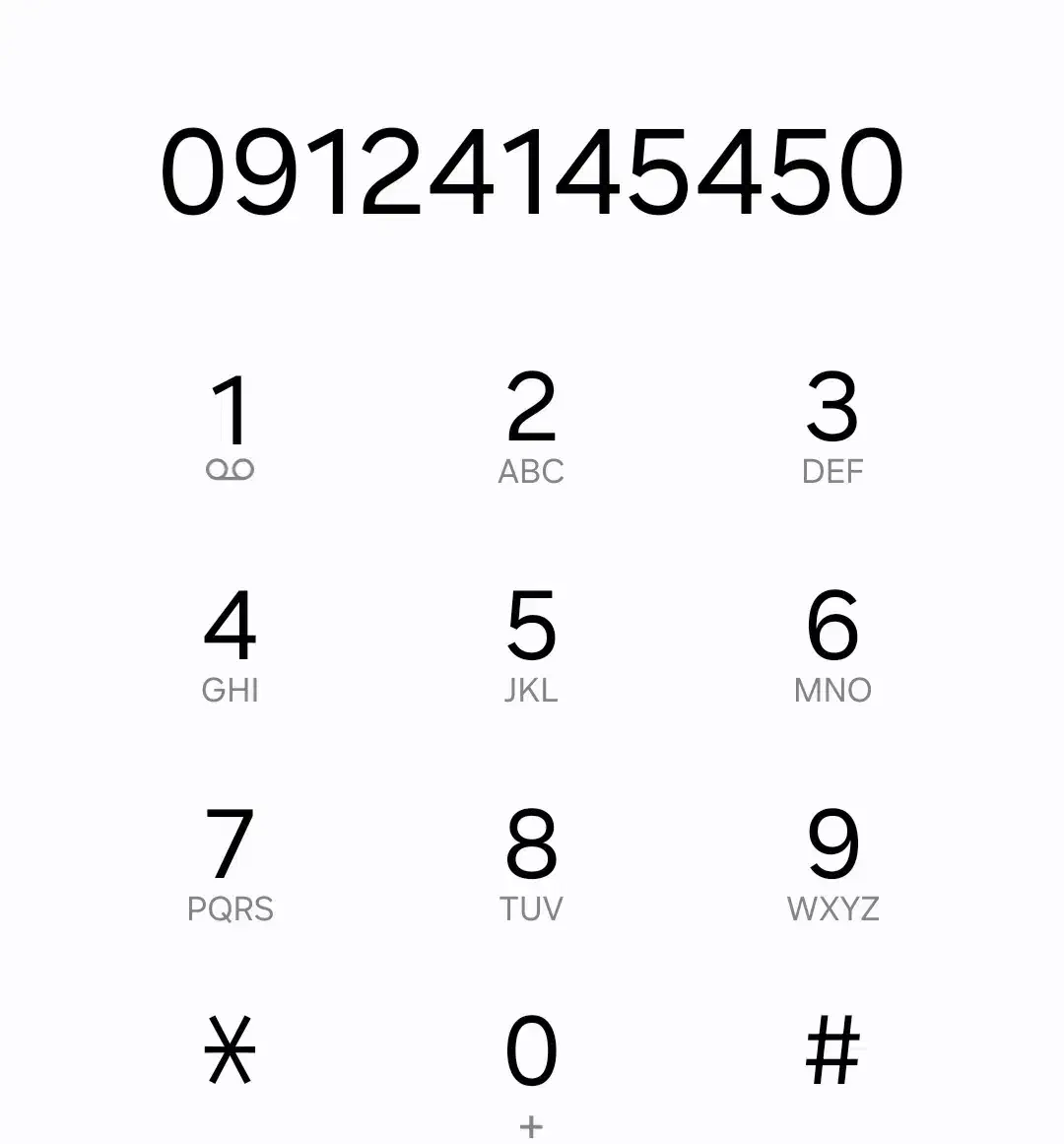Image resolution: width=1064 pixels, height=1144 pixels.
Task: Type digit 4 (GHI)
Action: (x=231, y=642)
